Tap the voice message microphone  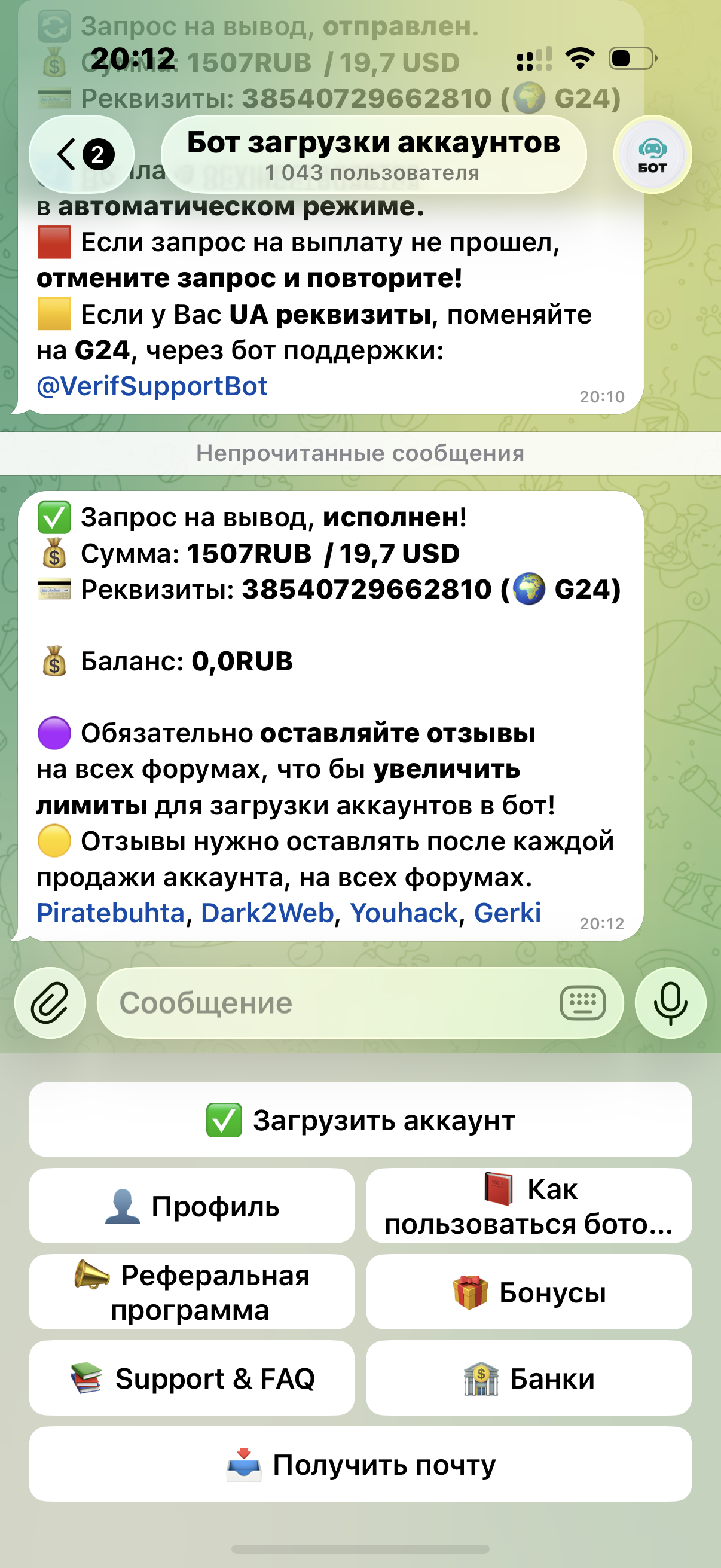click(670, 1003)
